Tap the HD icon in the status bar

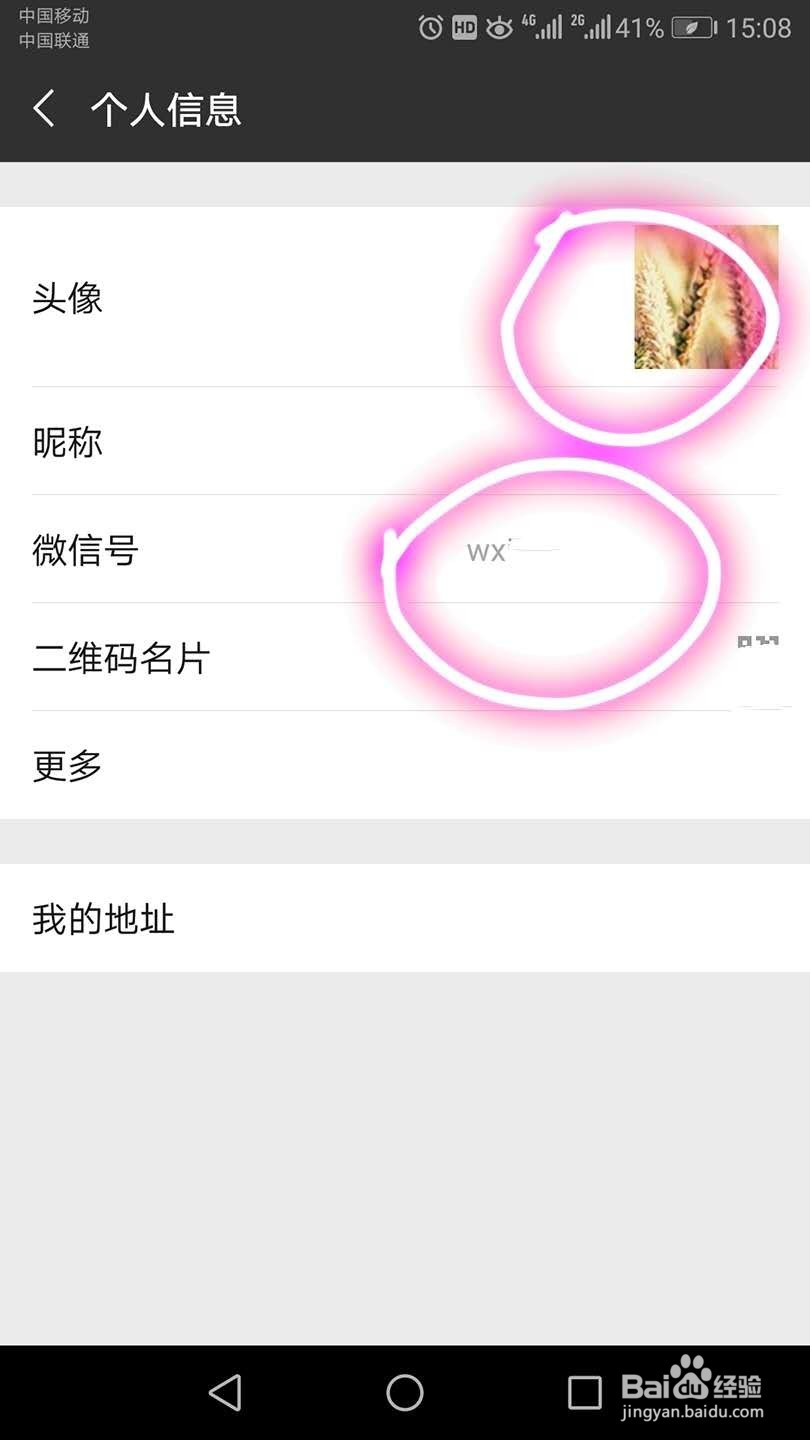click(463, 27)
